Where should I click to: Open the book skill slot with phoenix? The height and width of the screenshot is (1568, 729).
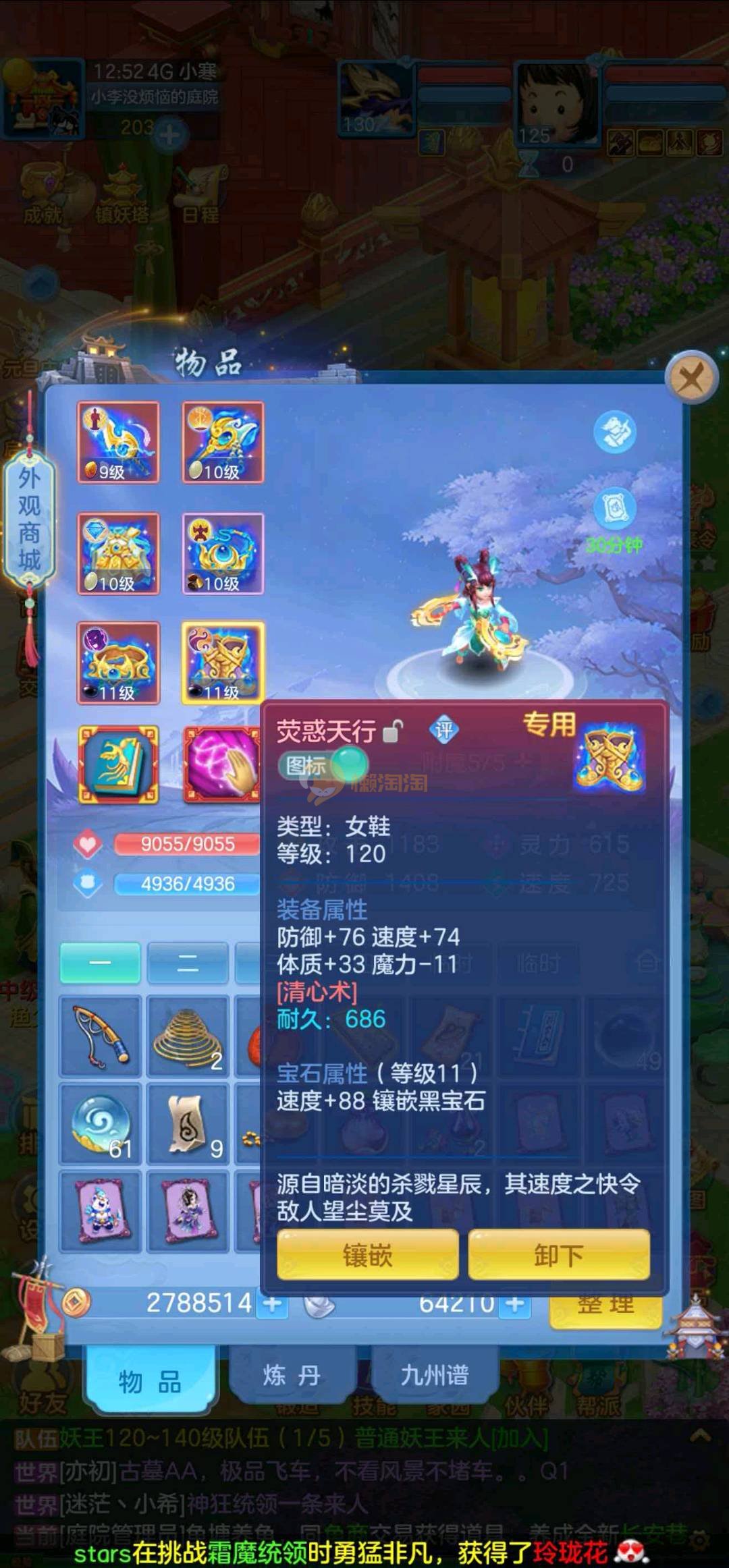coord(118,764)
